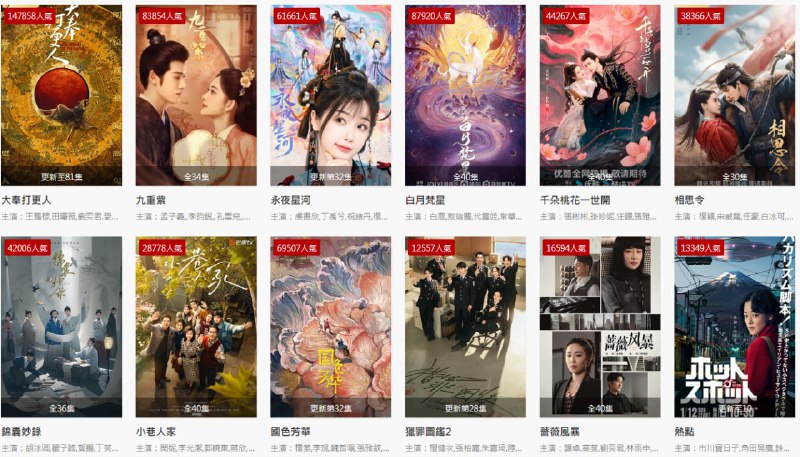
Task: Select the 國色芳華 drama card
Action: 330,326
